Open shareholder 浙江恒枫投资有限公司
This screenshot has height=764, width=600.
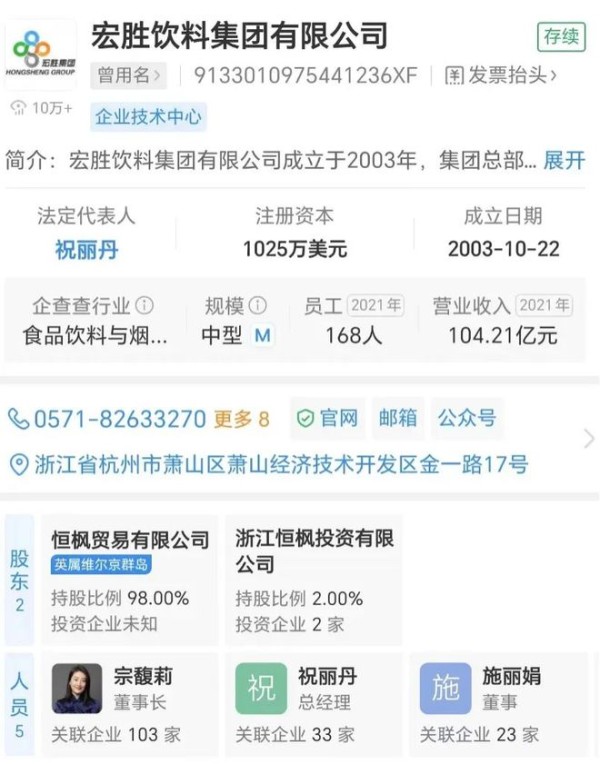314,550
